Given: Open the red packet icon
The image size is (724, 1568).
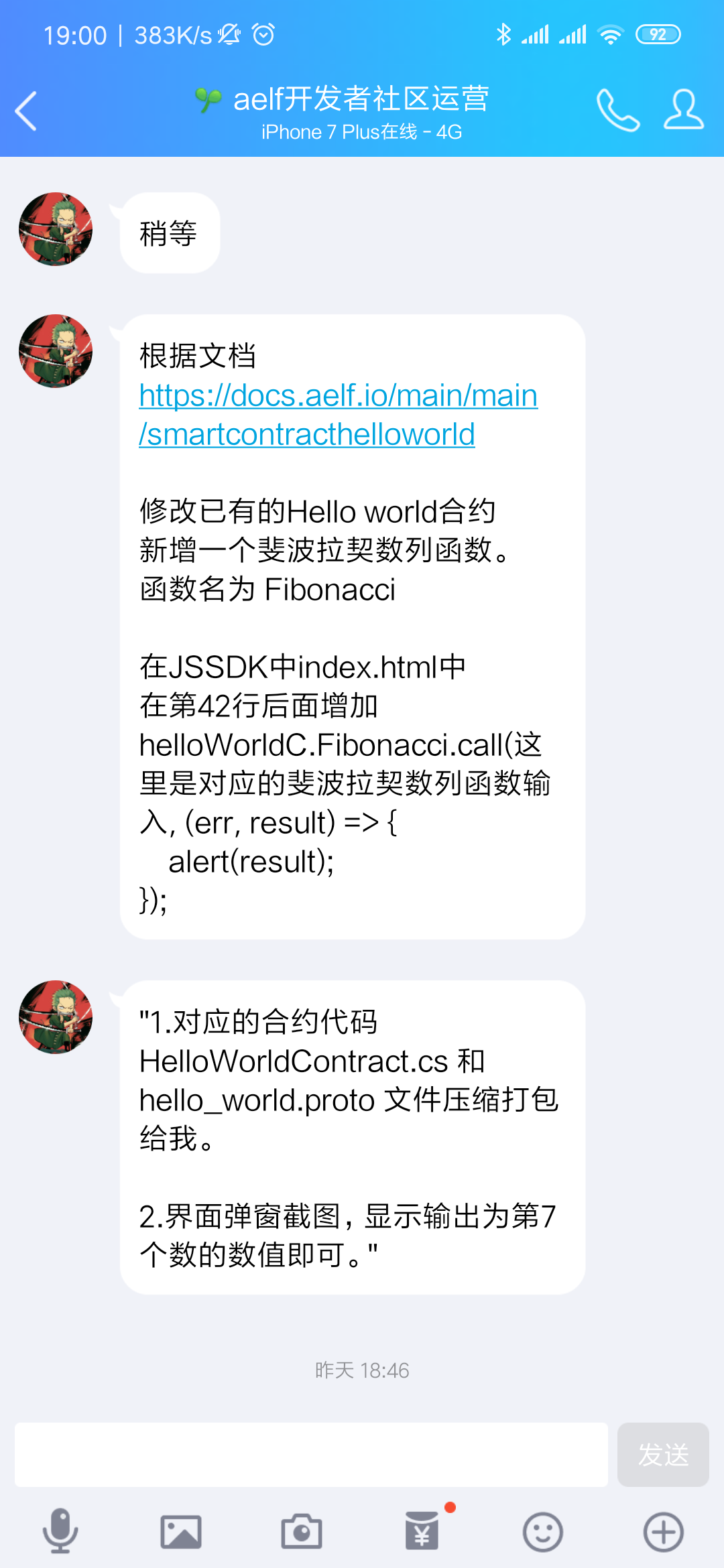Looking at the screenshot, I should point(422,1531).
